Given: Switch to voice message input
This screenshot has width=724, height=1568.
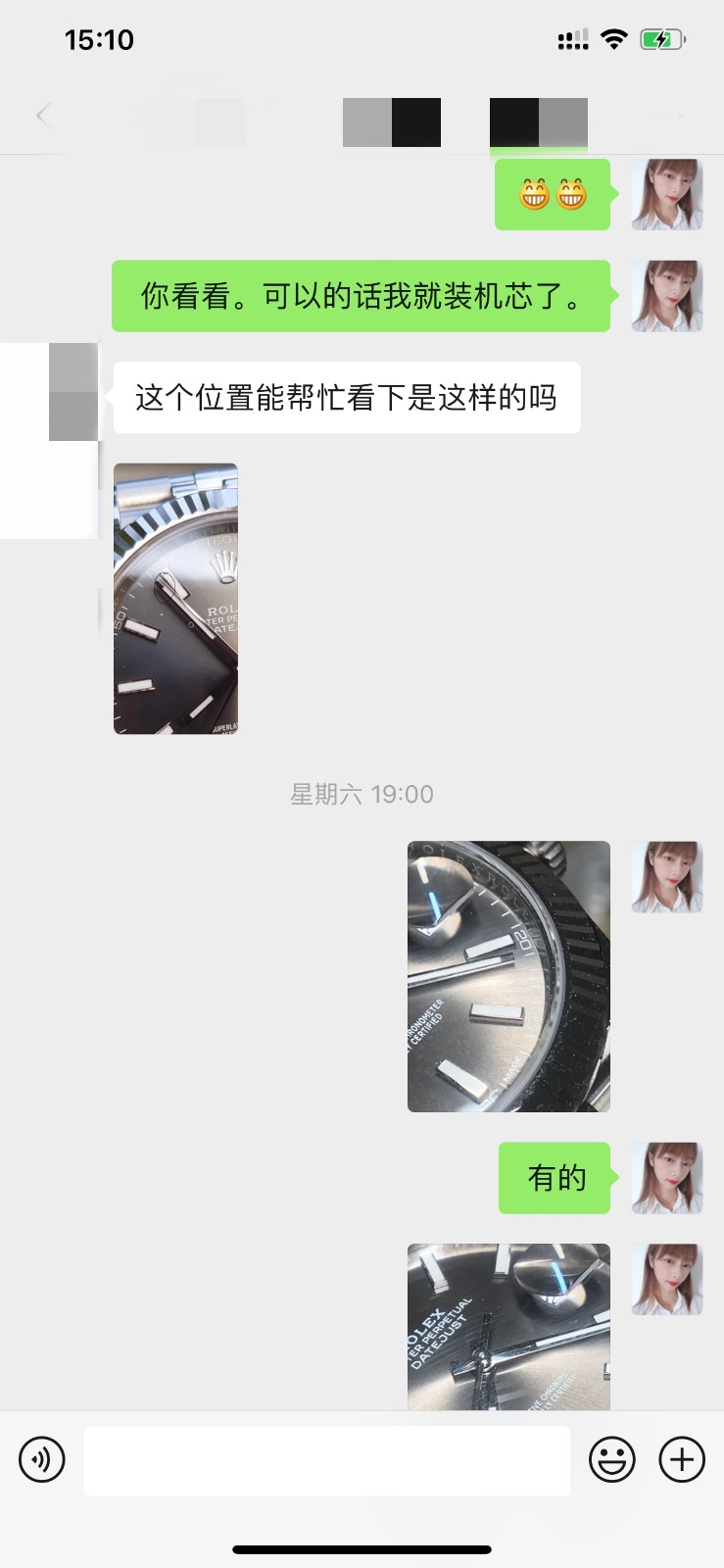Looking at the screenshot, I should 42,1459.
